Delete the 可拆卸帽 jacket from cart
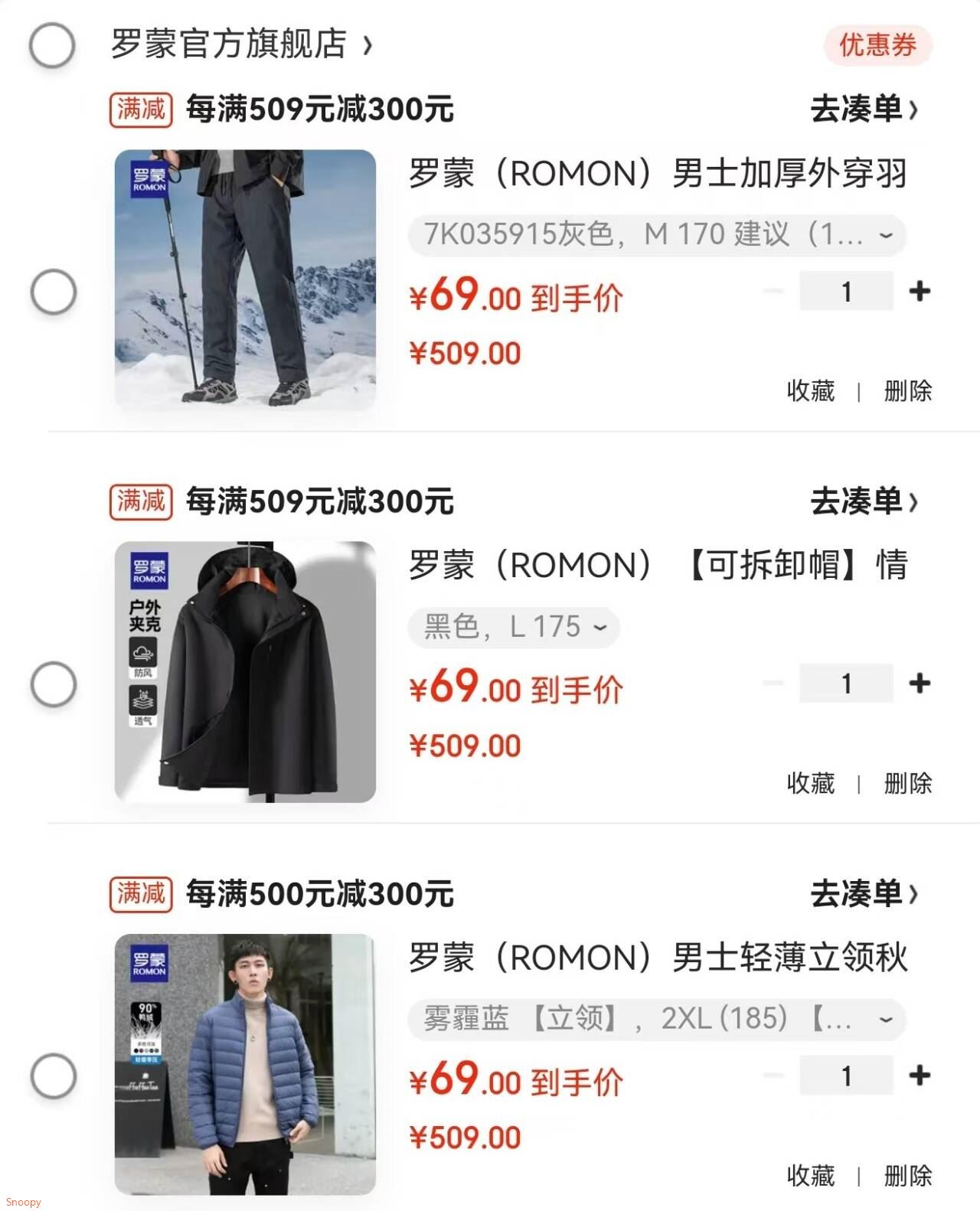This screenshot has height=1211, width=980. point(907,783)
